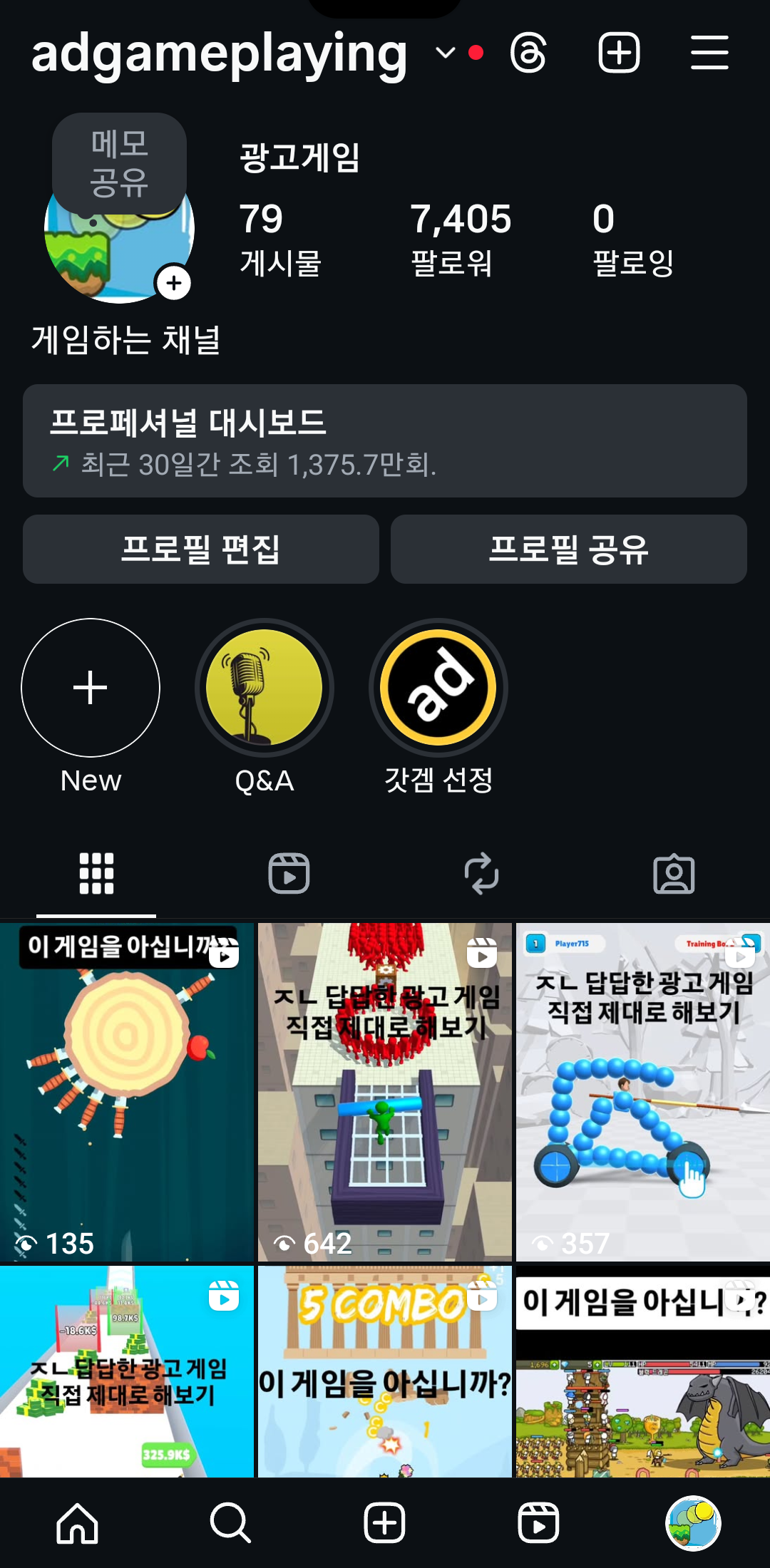
Task: View the 0 팔로잉 list
Action: [632, 239]
